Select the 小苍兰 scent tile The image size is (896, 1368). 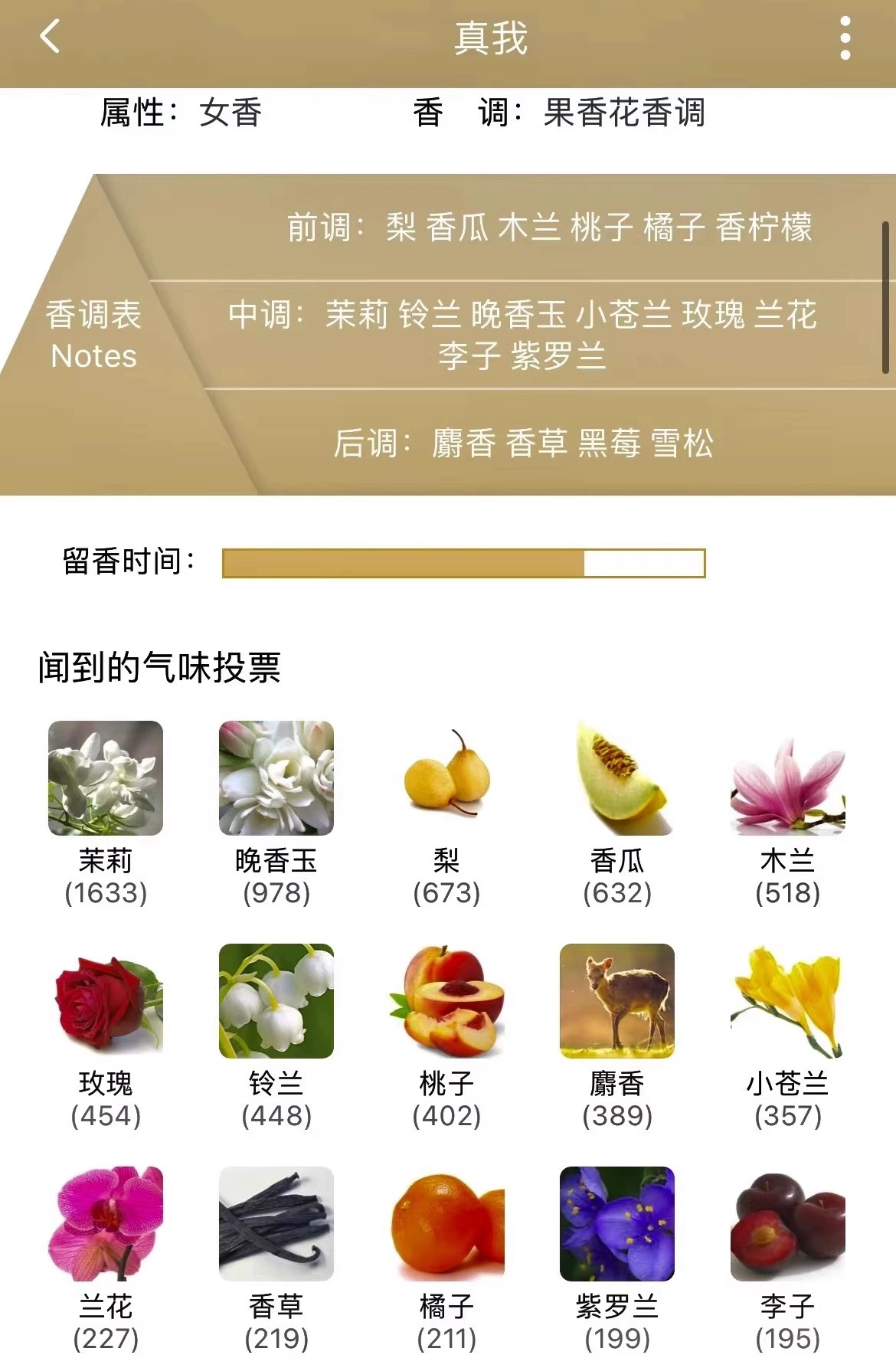coord(787,1001)
